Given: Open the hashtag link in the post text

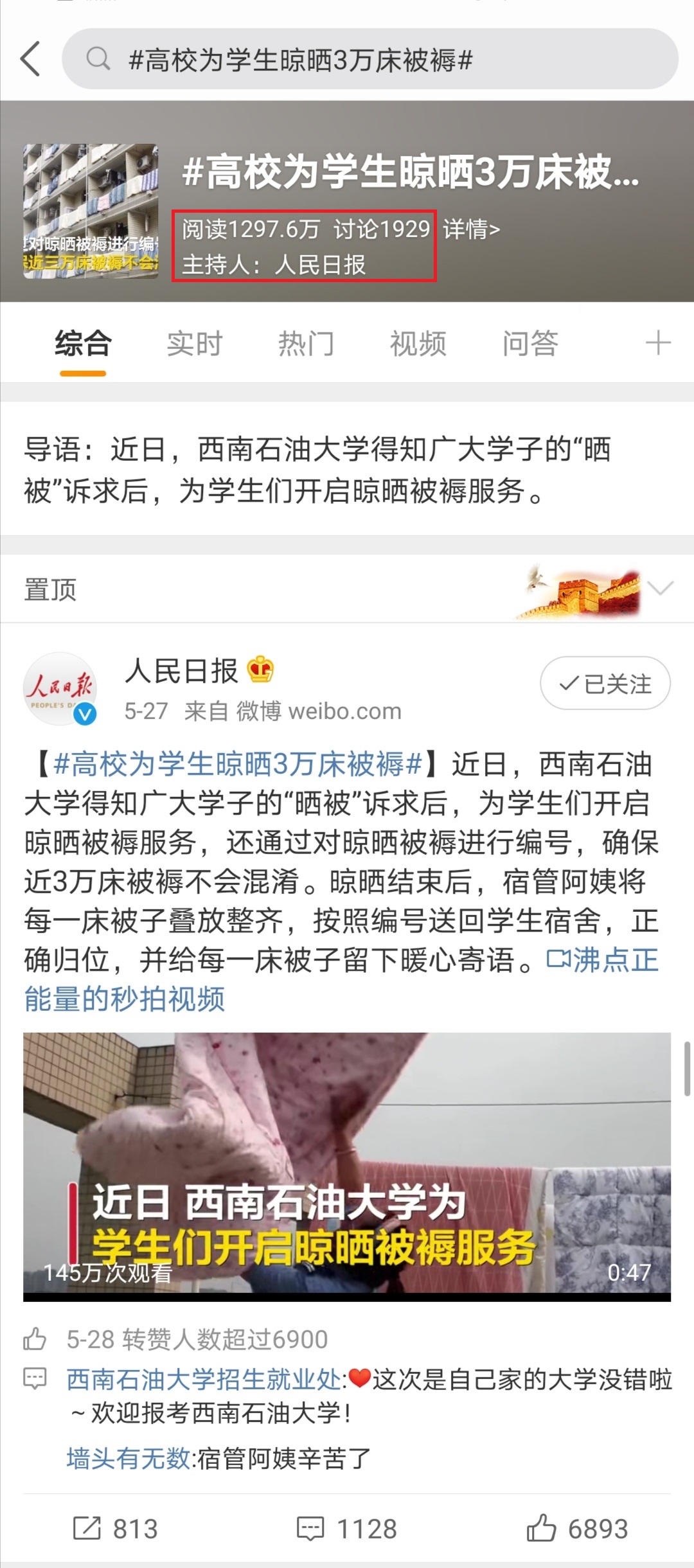Looking at the screenshot, I should tap(238, 765).
